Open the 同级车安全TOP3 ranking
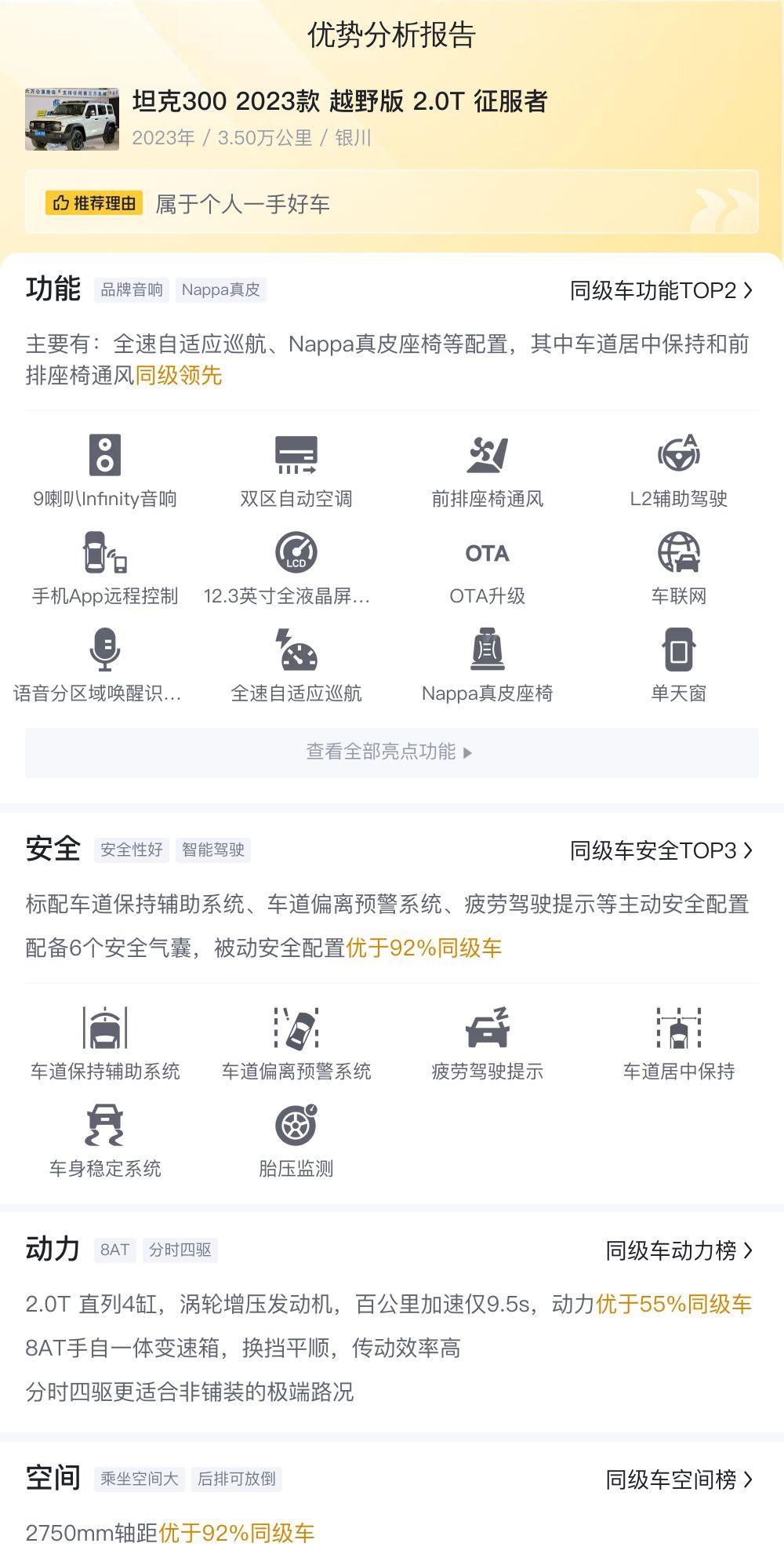The width and height of the screenshot is (784, 1554). [661, 850]
